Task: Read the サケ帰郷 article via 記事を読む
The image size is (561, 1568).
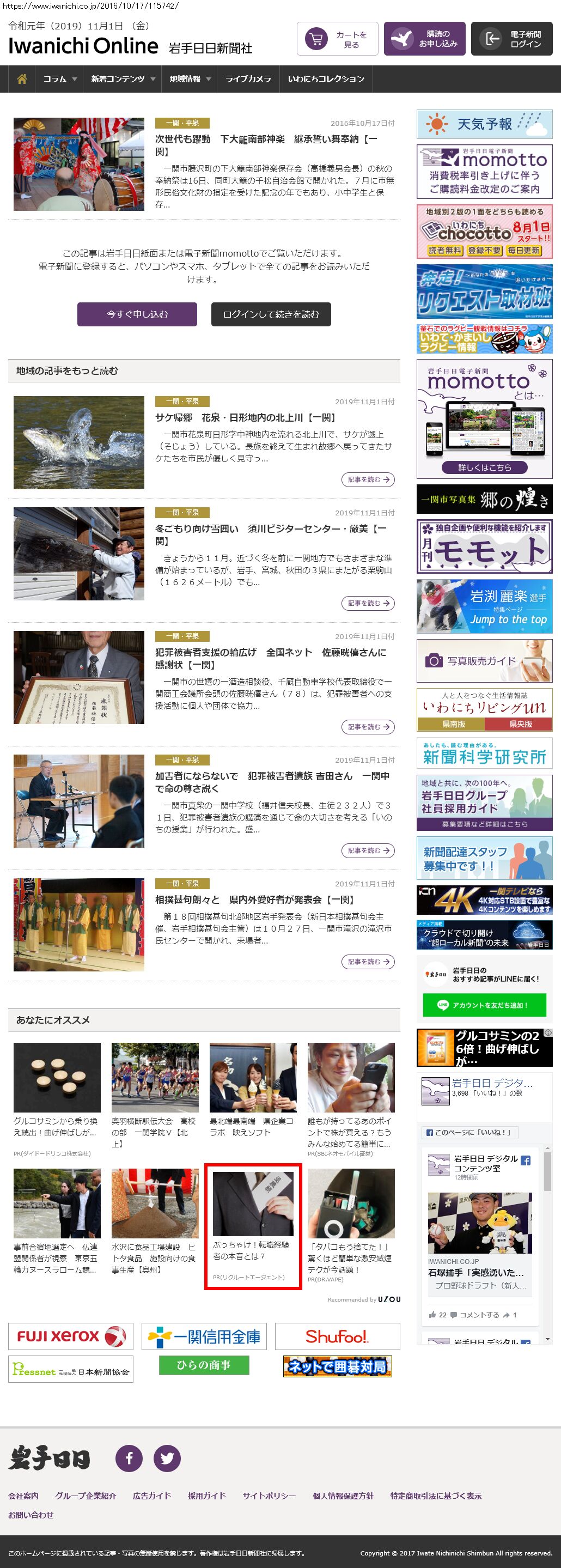Action: pos(368,479)
